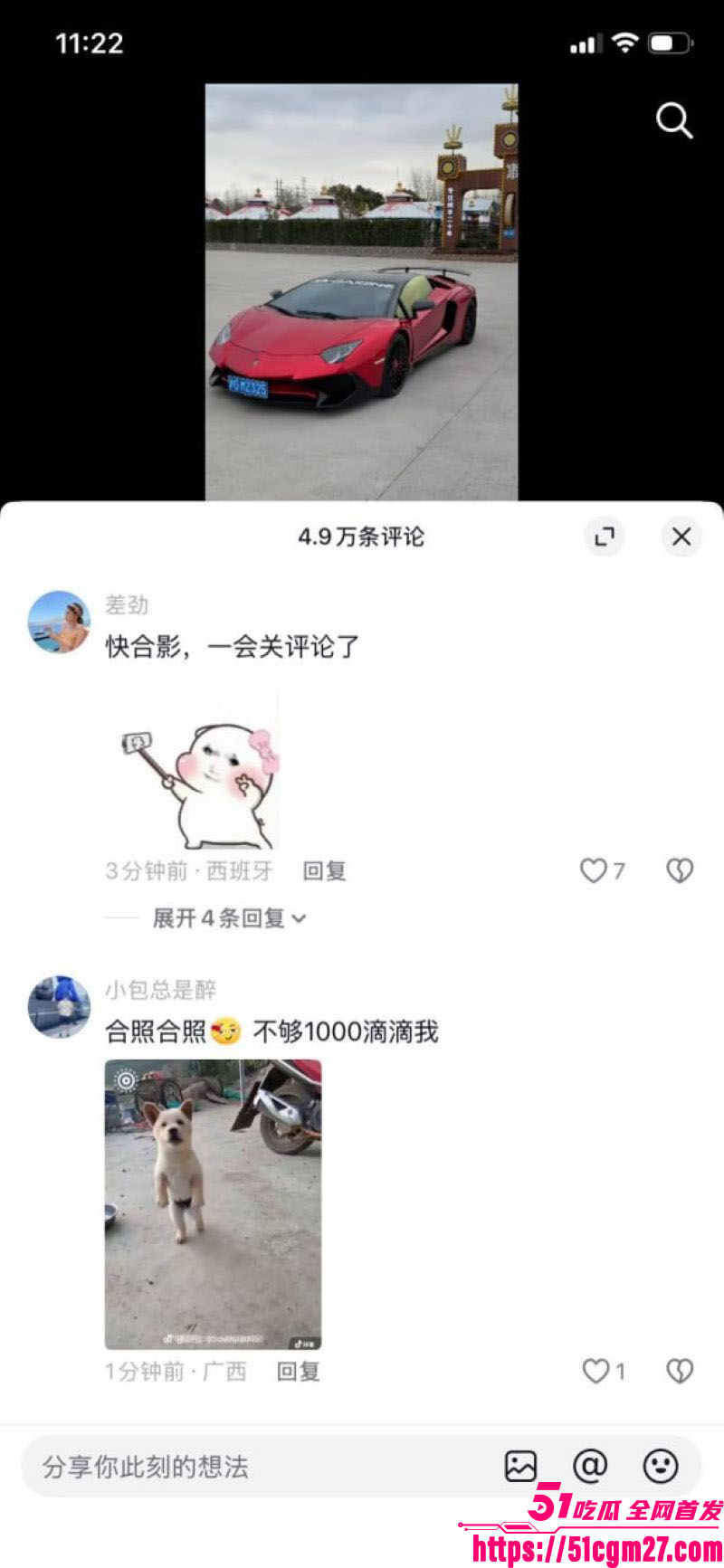Screen dimensions: 724x1568
Task: Expand the 4 replies under 差劲's comment
Action: [226, 918]
